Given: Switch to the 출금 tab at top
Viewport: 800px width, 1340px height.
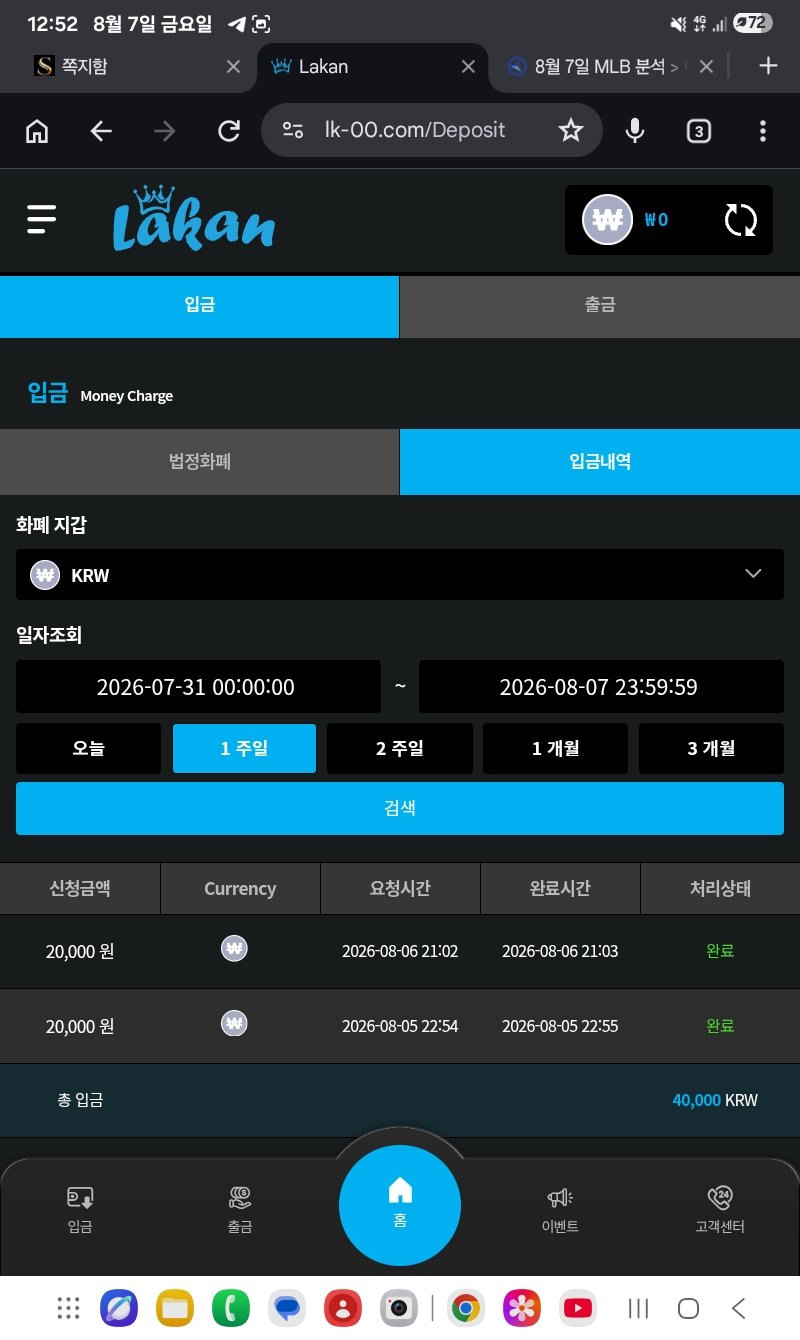Looking at the screenshot, I should point(600,306).
